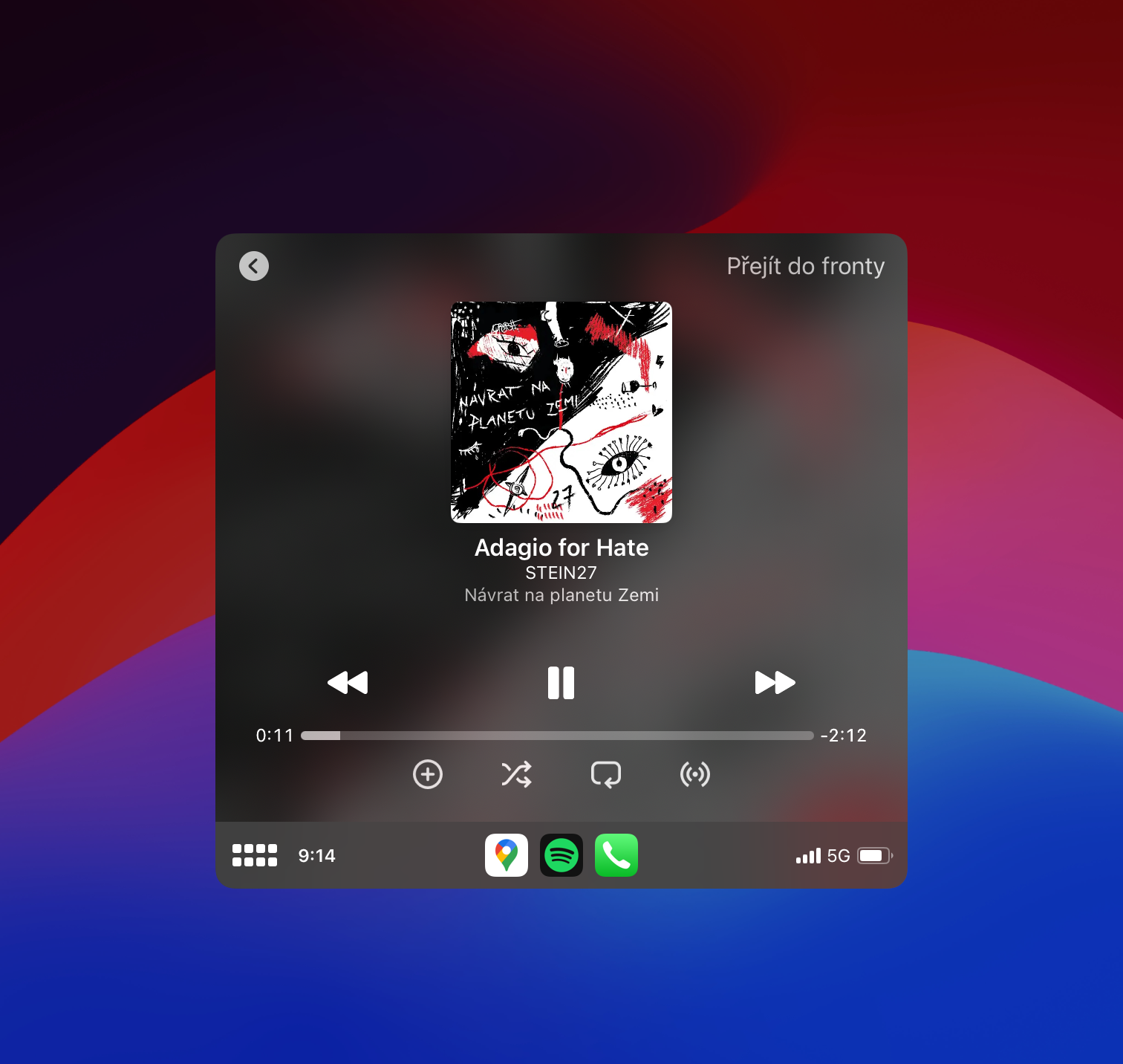Tap the playback progress bar

click(x=557, y=736)
